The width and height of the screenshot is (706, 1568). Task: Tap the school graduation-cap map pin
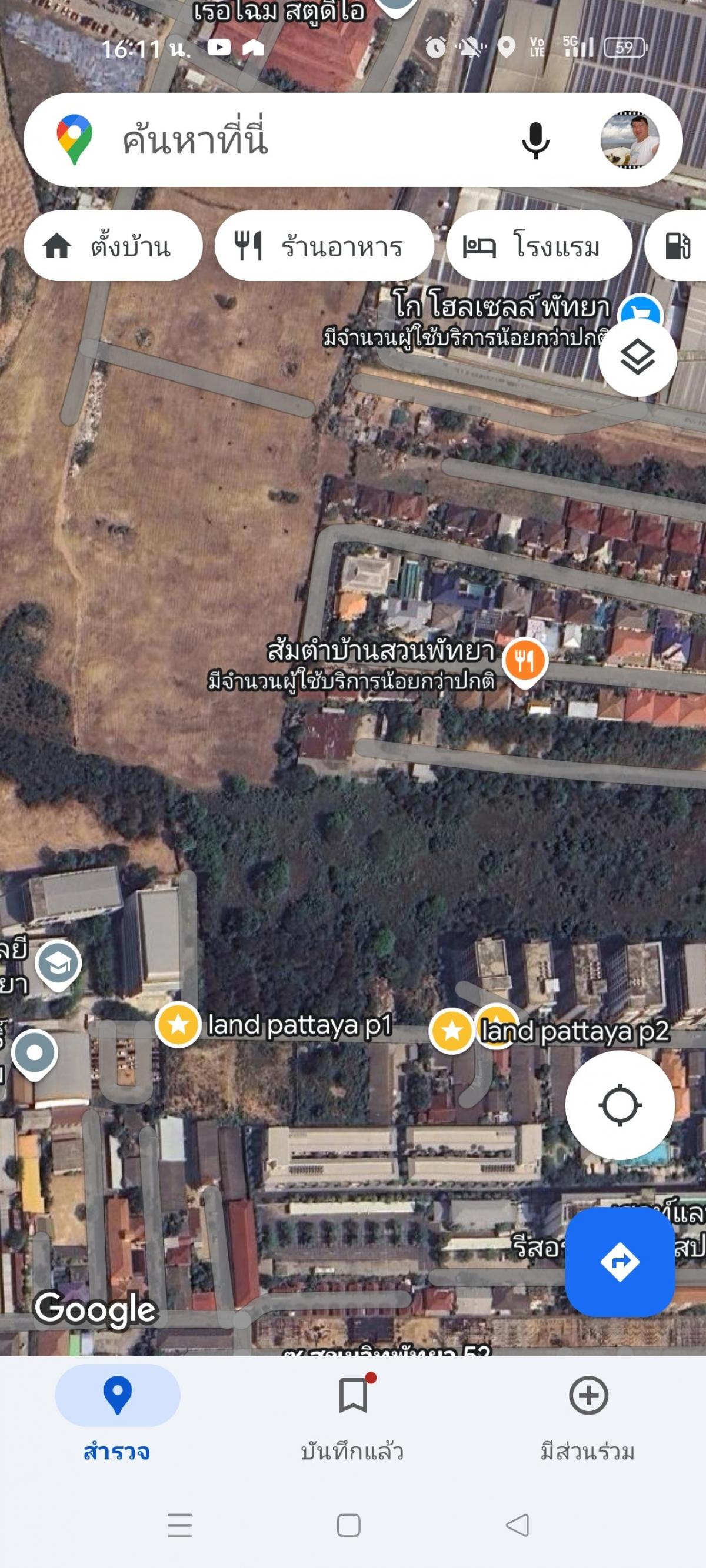[x=58, y=964]
